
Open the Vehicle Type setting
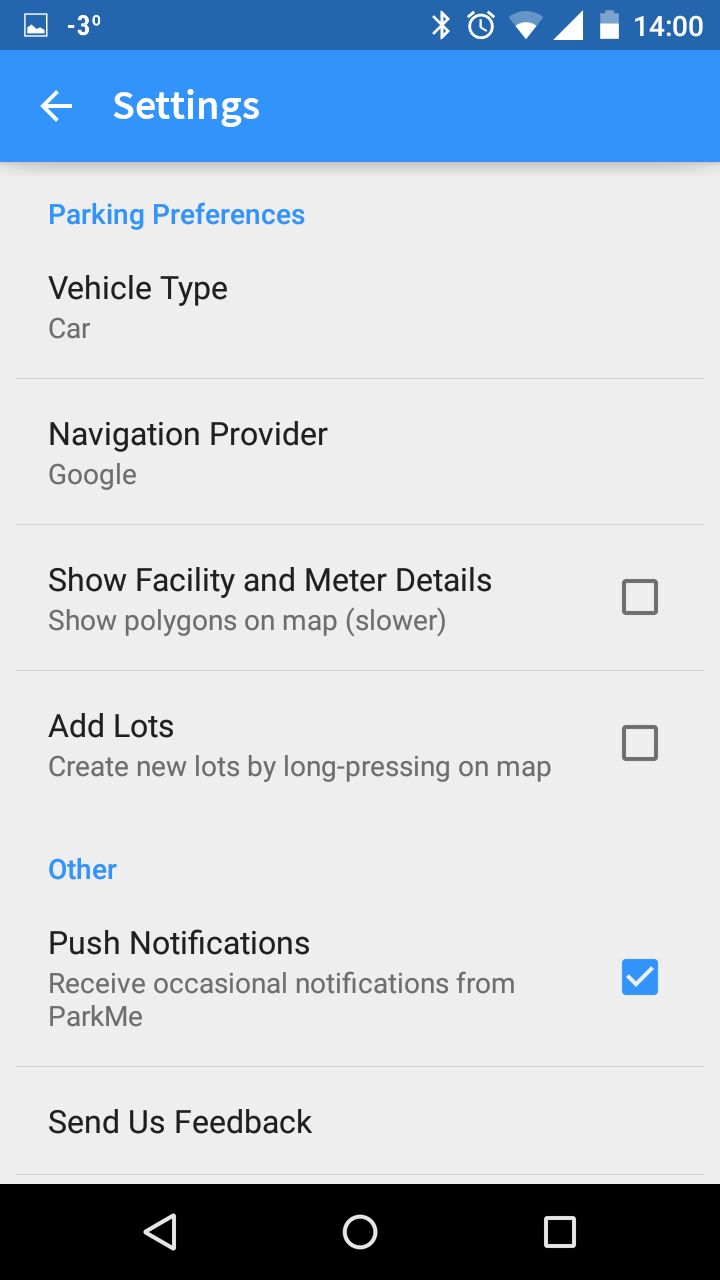pos(360,306)
